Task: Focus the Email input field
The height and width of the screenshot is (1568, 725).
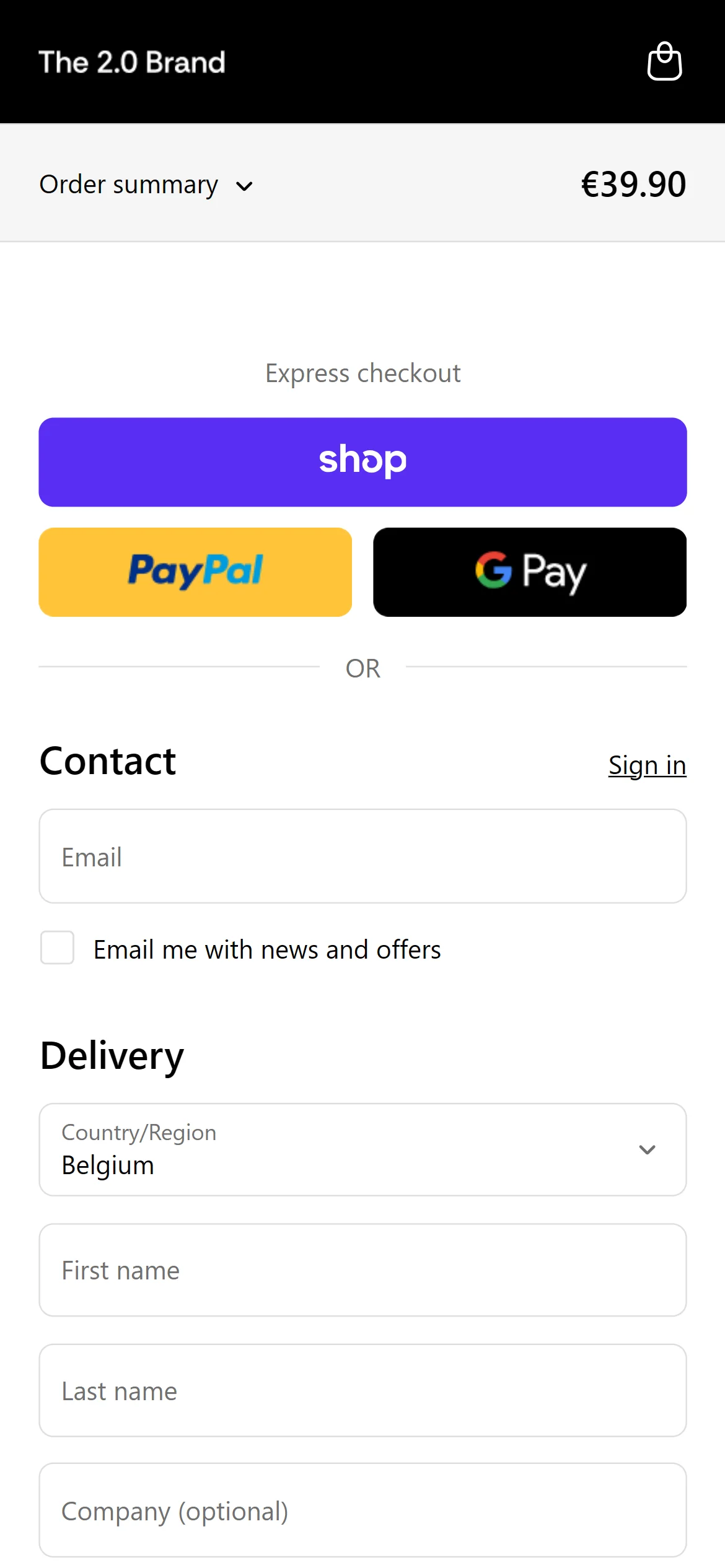Action: [362, 856]
